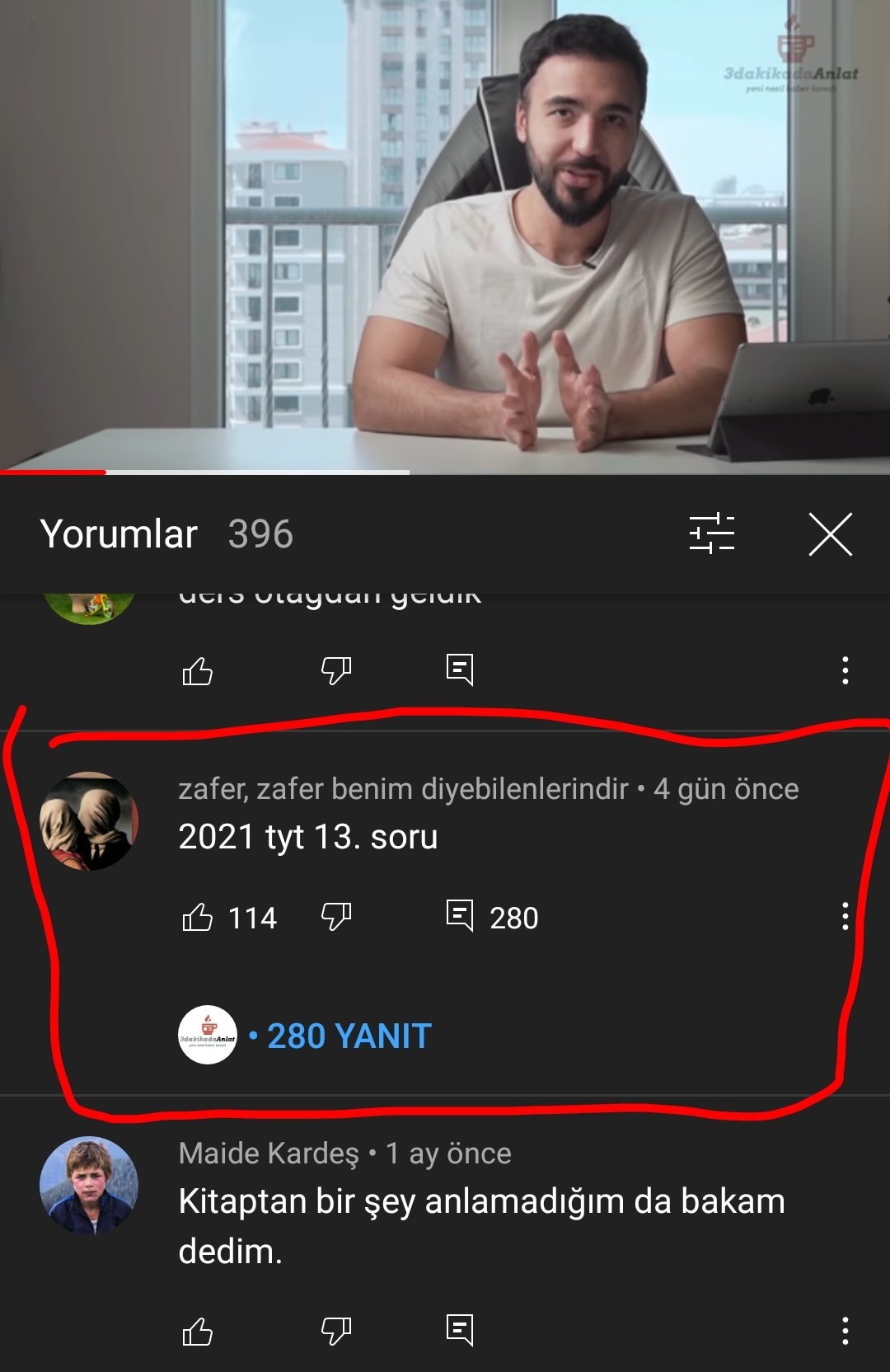This screenshot has width=890, height=1372.
Task: Tap the video player to show controls
Action: (x=445, y=235)
